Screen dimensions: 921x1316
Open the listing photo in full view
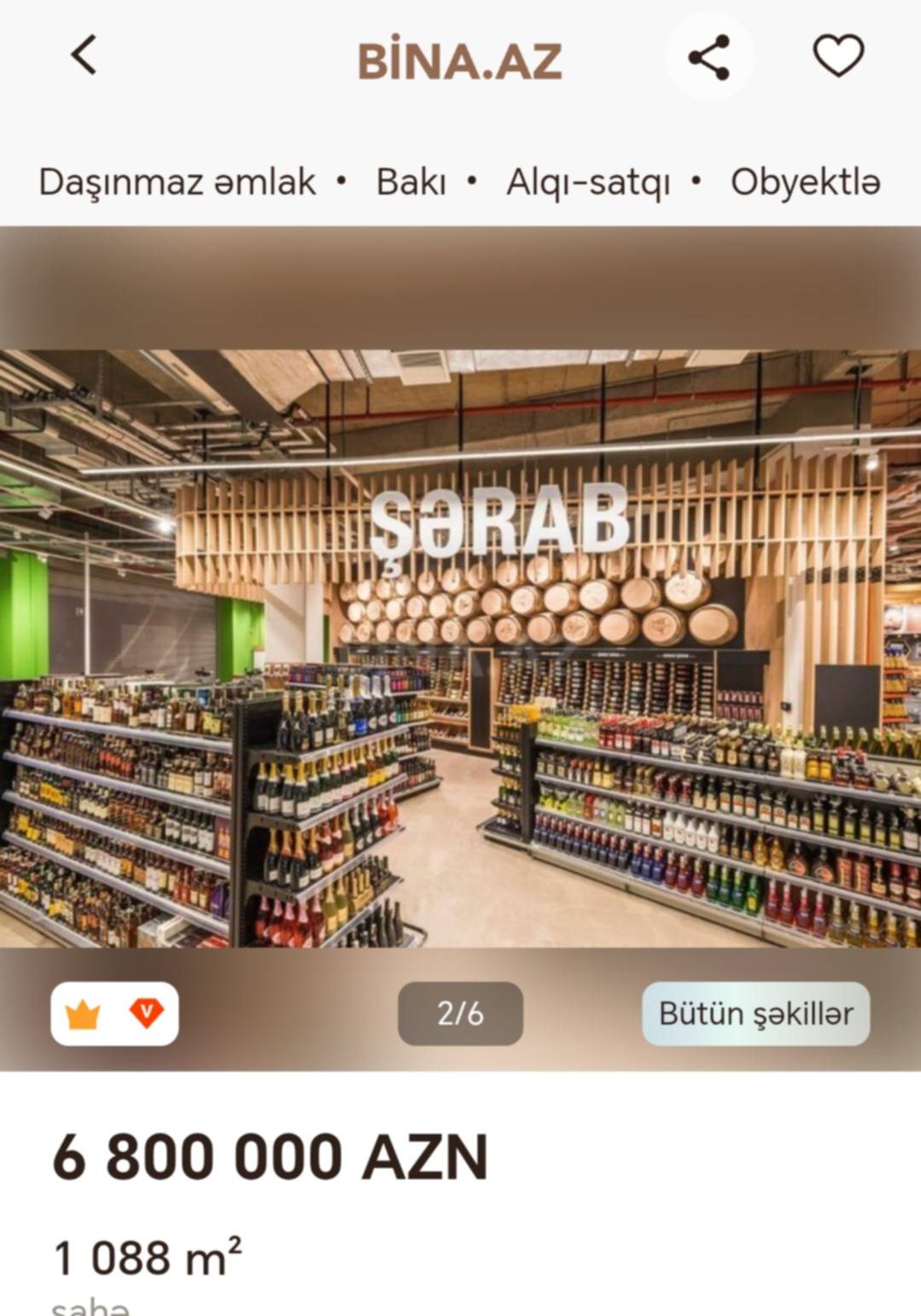pos(460,647)
